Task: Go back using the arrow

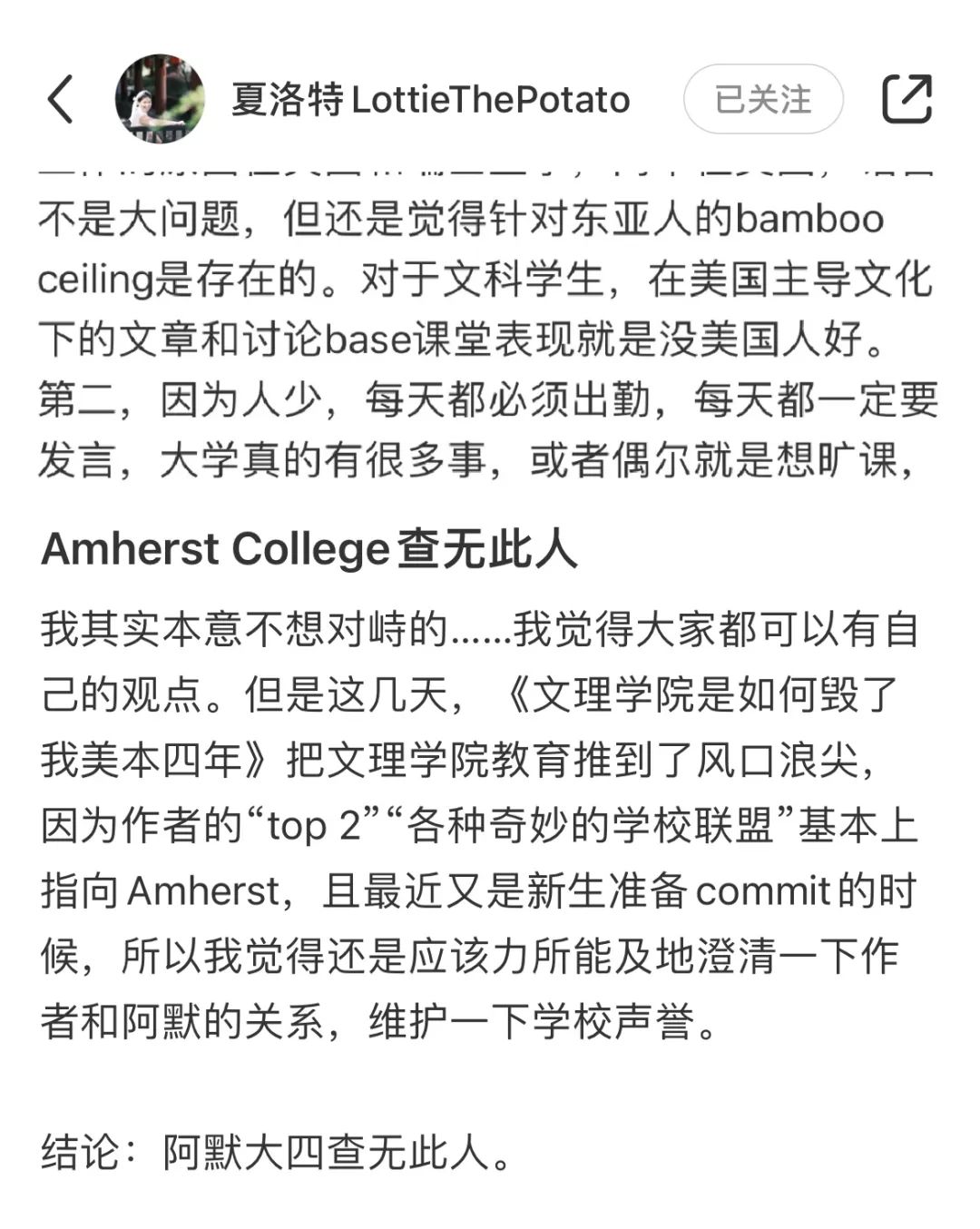Action: [60, 99]
